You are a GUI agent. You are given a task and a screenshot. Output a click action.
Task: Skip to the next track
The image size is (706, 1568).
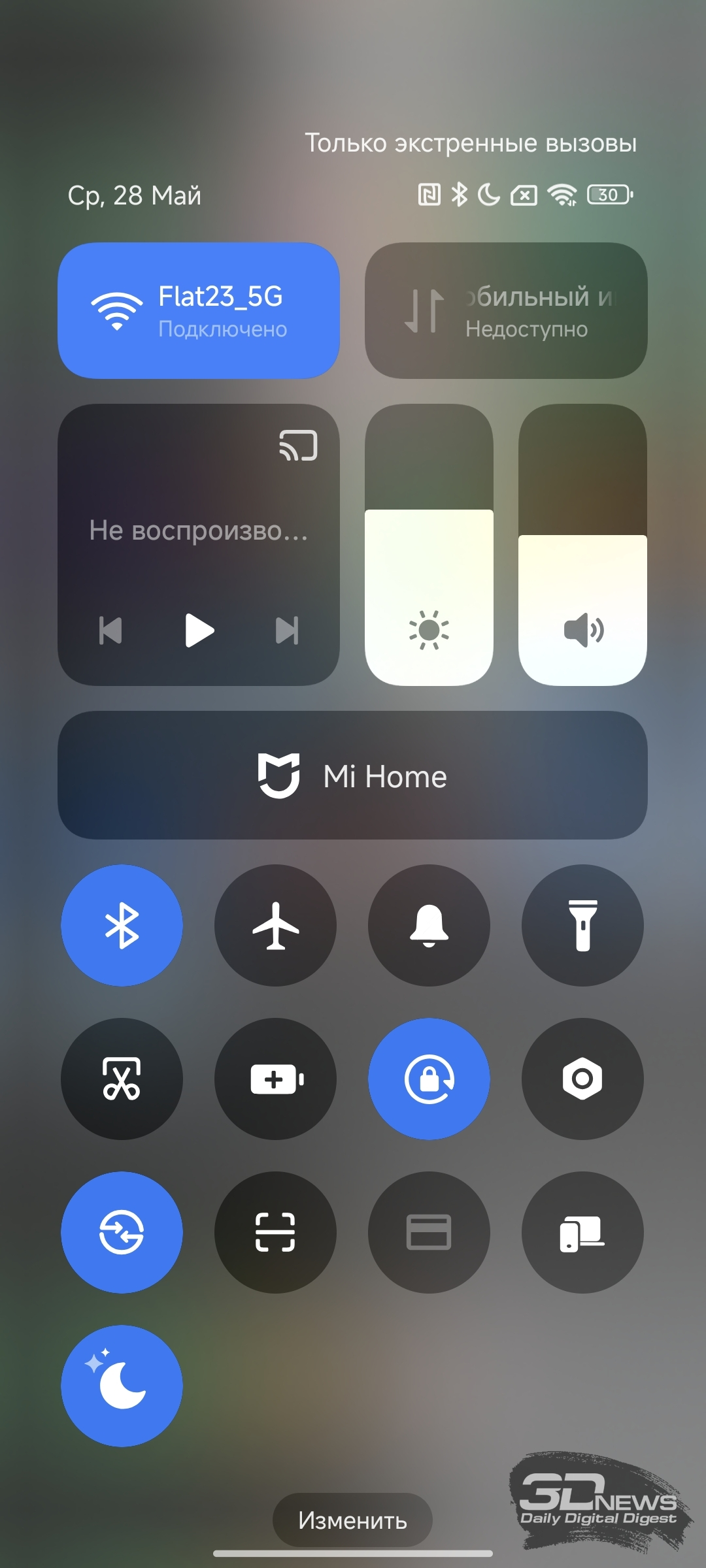pyautogui.click(x=287, y=630)
